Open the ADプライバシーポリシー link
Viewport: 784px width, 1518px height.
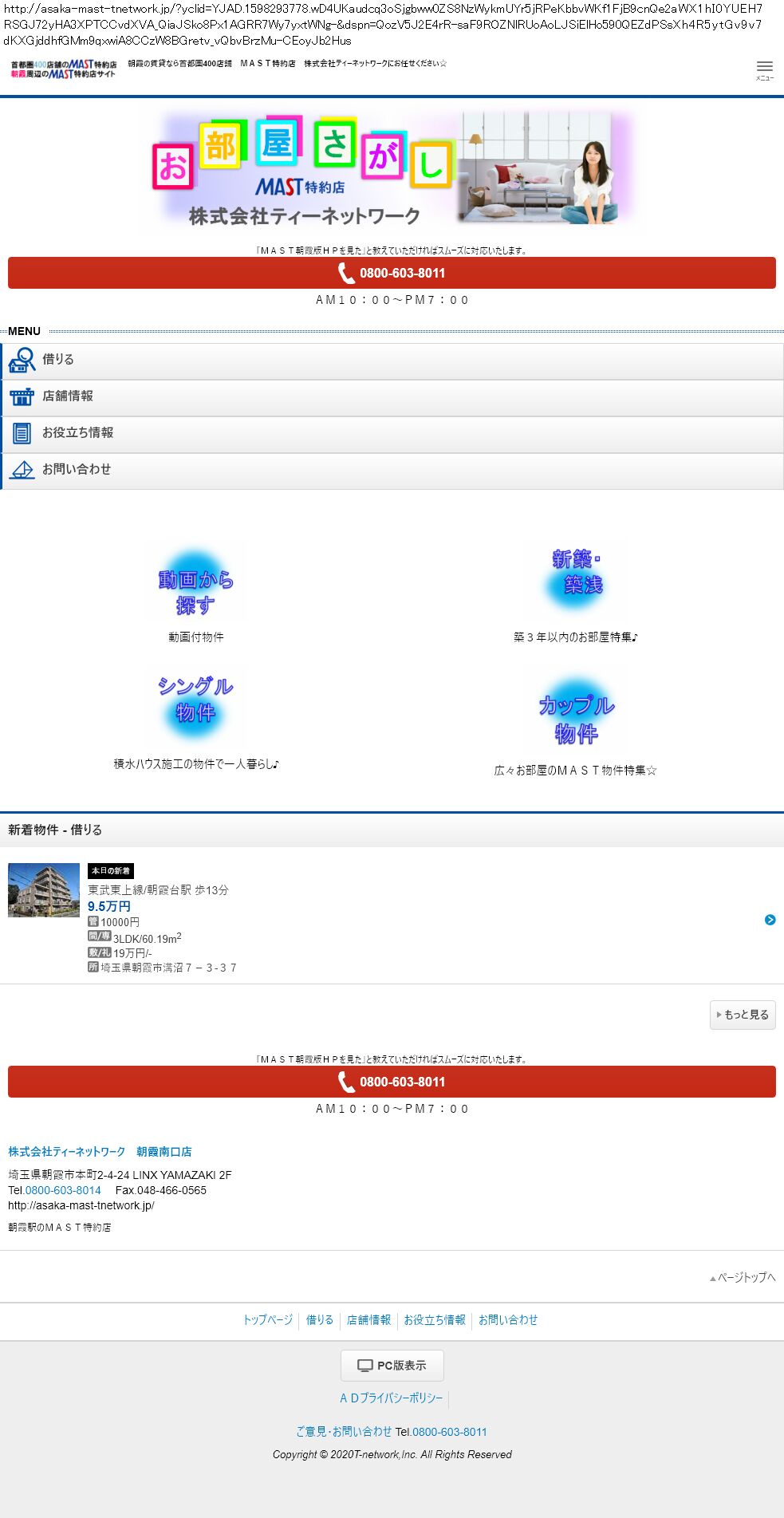391,1398
